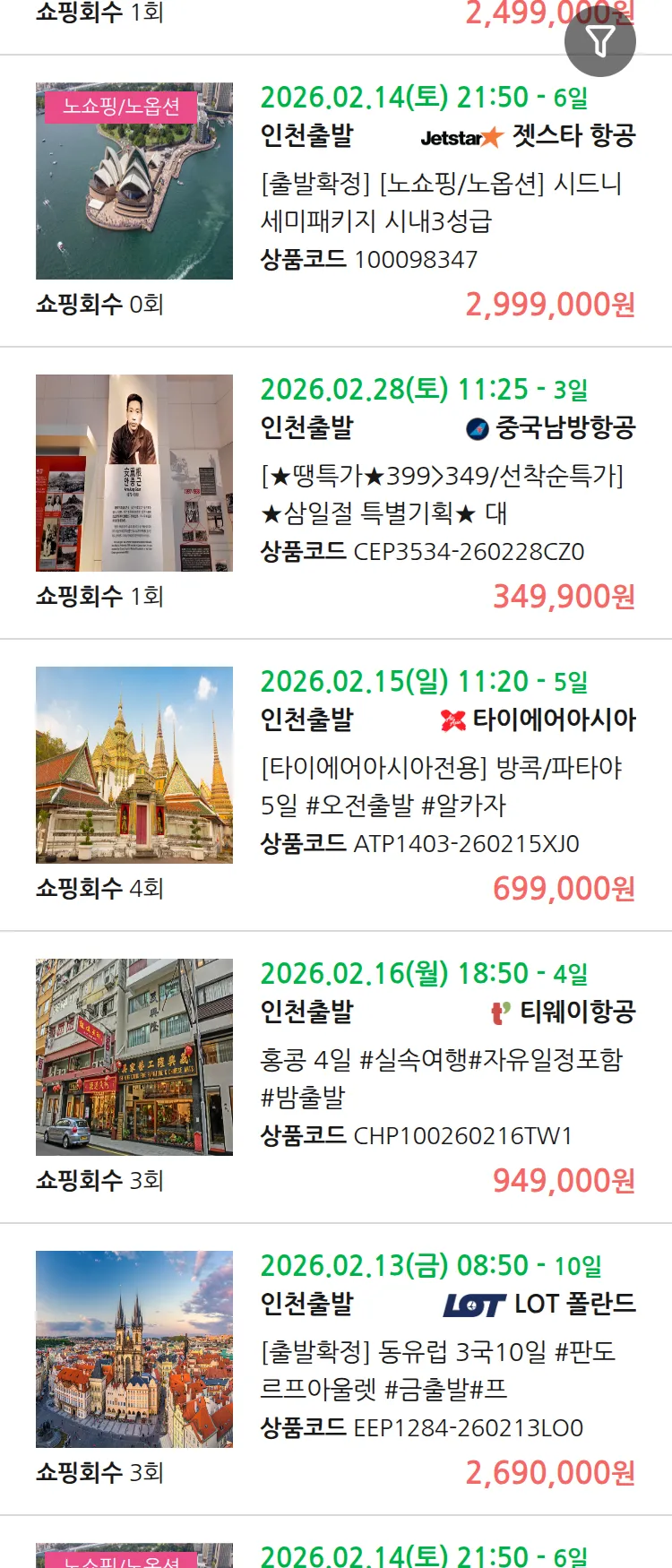The width and height of the screenshot is (672, 1568).
Task: Open the T'way Hong Kong 4-day package
Action: 441,1079
